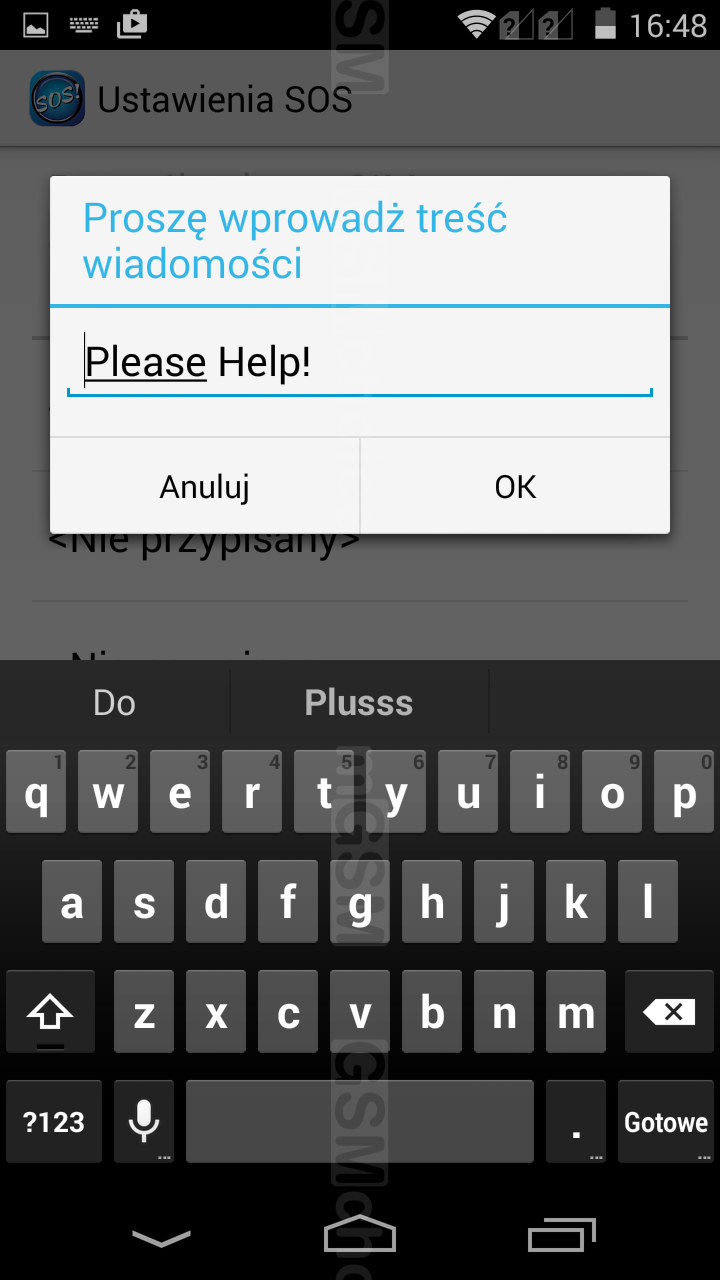Switch the keyboard to ?123 symbols

tap(54, 1122)
